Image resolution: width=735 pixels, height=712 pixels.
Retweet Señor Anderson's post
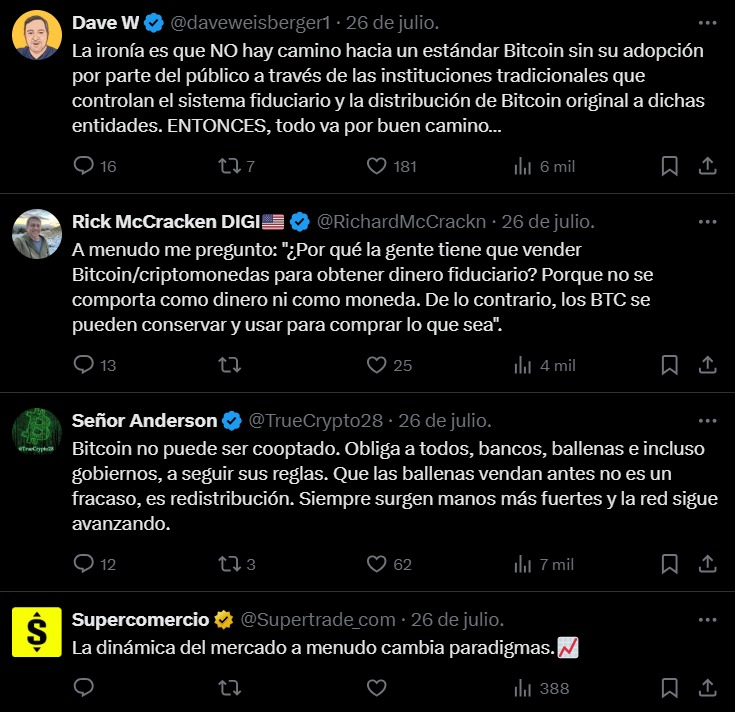click(x=229, y=564)
